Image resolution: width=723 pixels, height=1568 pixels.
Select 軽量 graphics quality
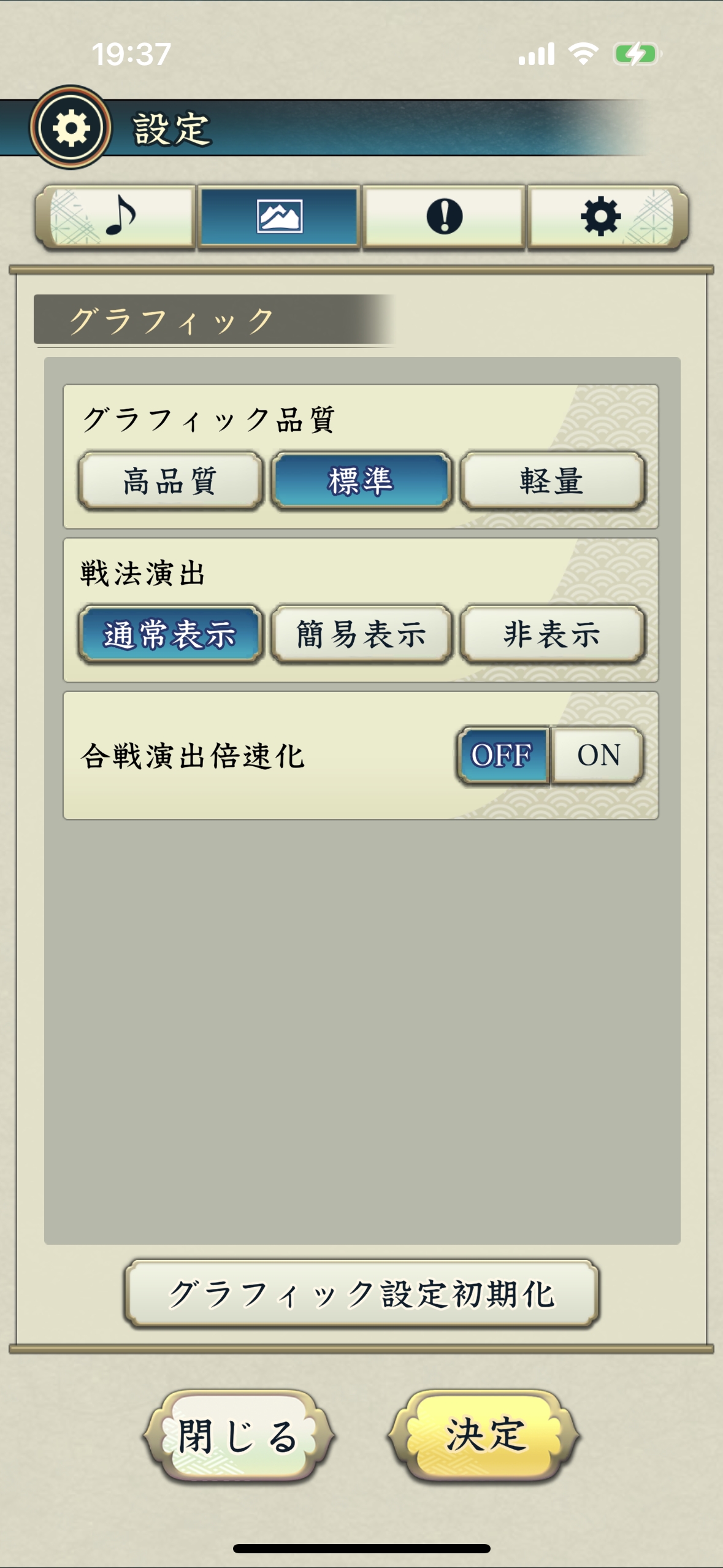[x=552, y=481]
